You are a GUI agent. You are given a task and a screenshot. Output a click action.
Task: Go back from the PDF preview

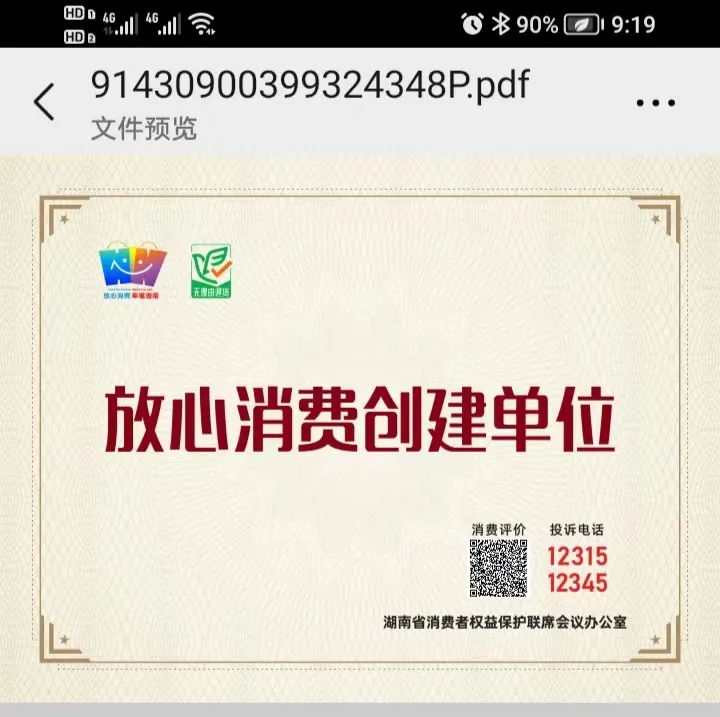click(44, 102)
